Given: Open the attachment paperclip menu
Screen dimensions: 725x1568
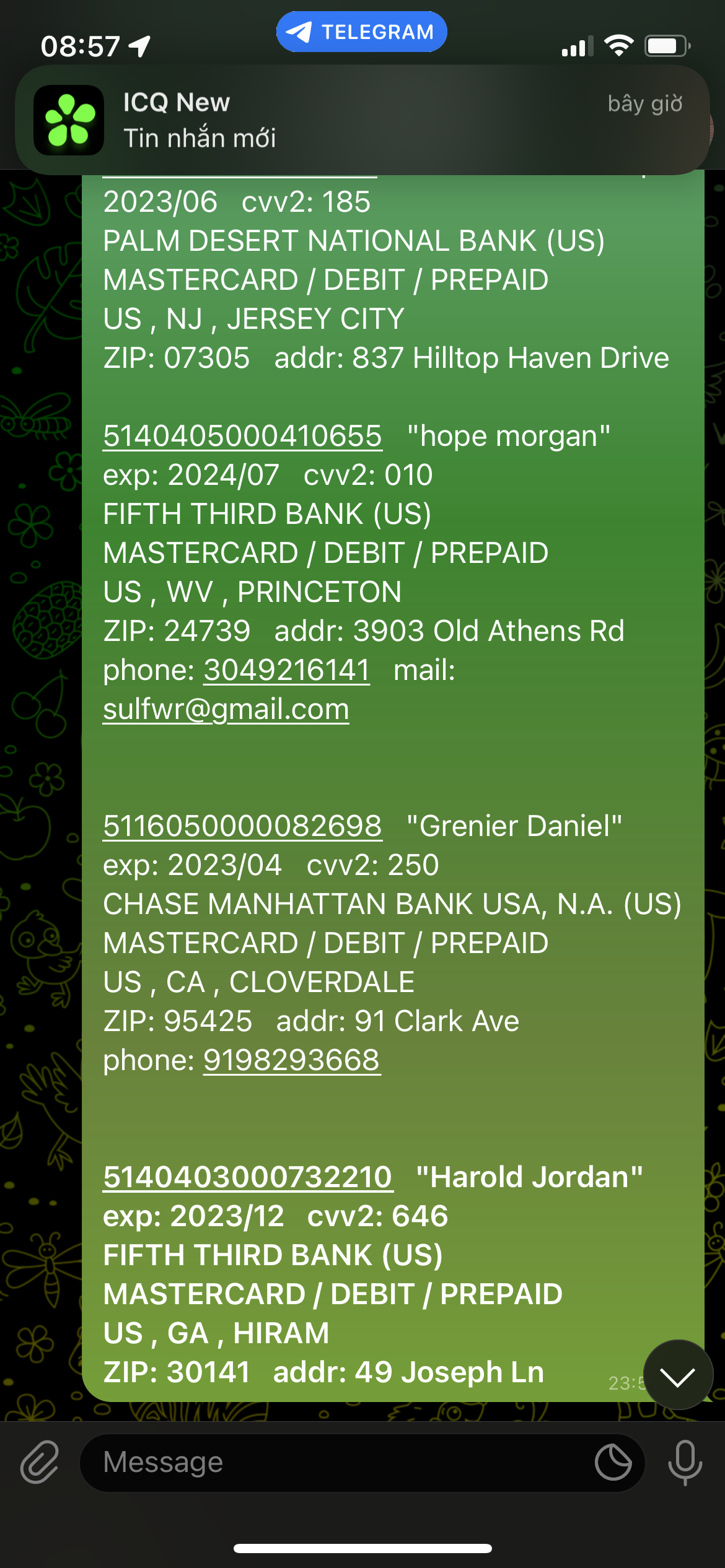Looking at the screenshot, I should coord(40,1462).
